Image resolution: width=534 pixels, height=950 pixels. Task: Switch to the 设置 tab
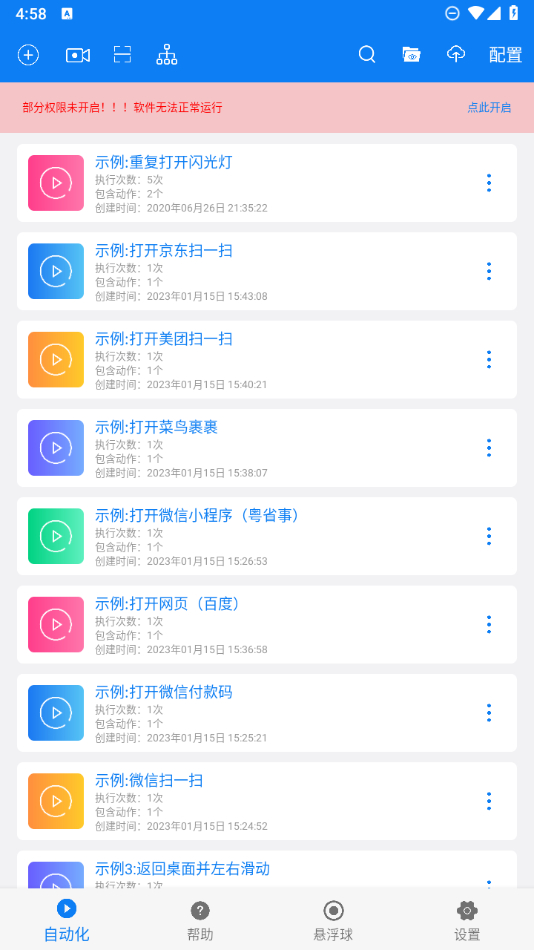coord(467,920)
